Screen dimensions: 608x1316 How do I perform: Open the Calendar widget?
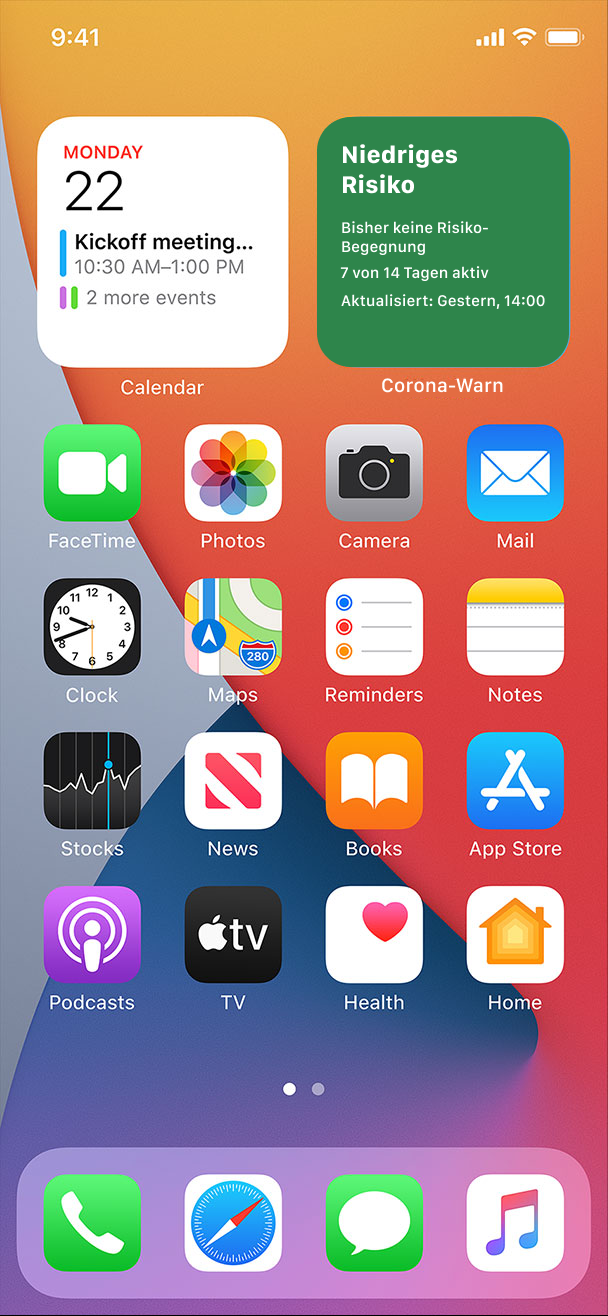pos(163,242)
